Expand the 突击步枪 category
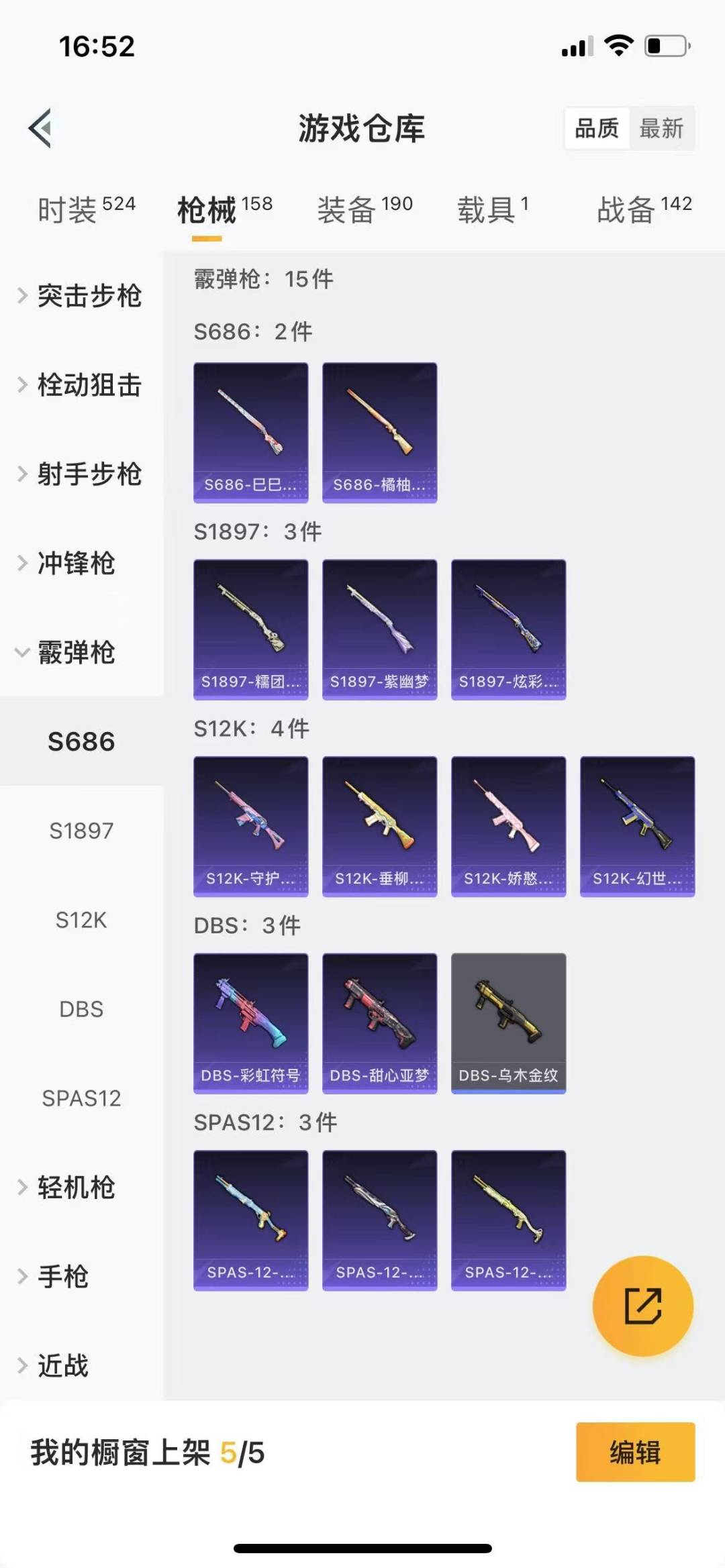This screenshot has width=725, height=1568. pos(81,296)
